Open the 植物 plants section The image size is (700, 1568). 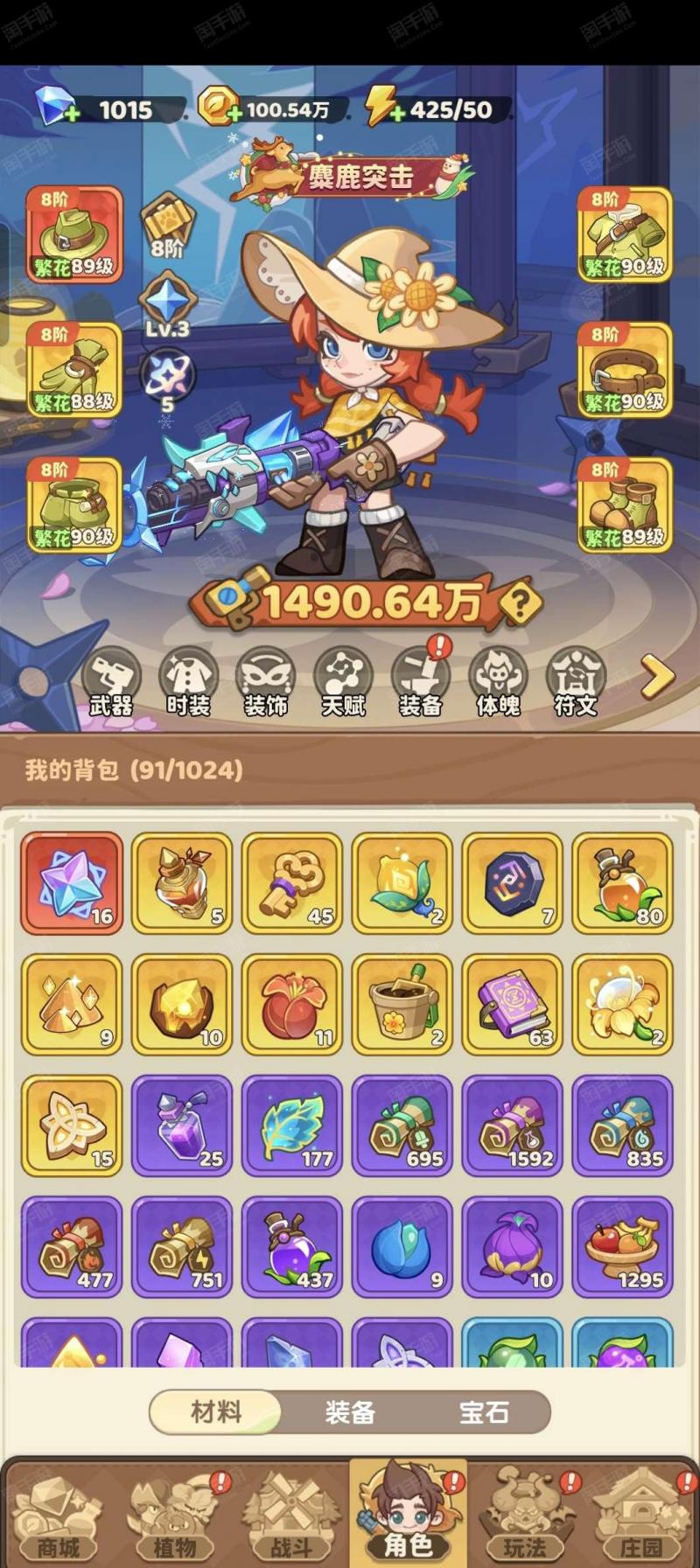175,1518
